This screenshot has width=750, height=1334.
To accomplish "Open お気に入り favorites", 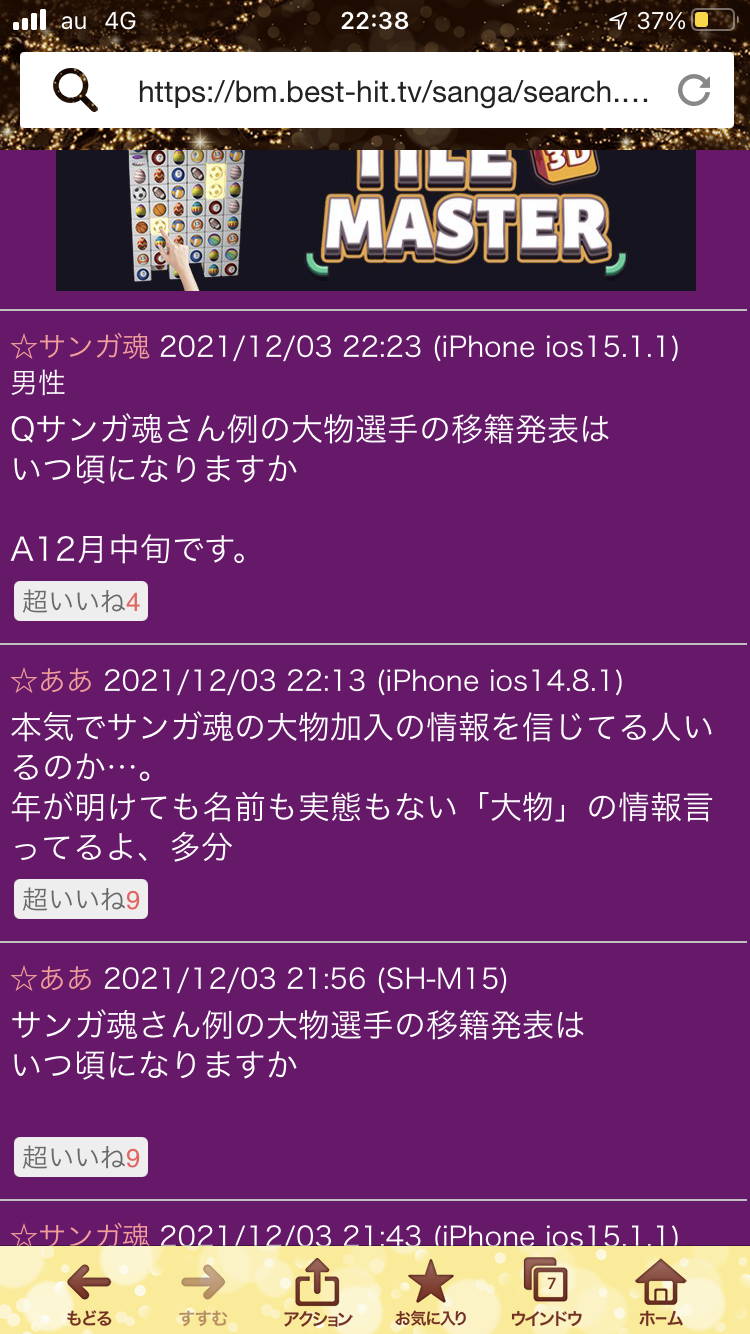I will tap(431, 1292).
